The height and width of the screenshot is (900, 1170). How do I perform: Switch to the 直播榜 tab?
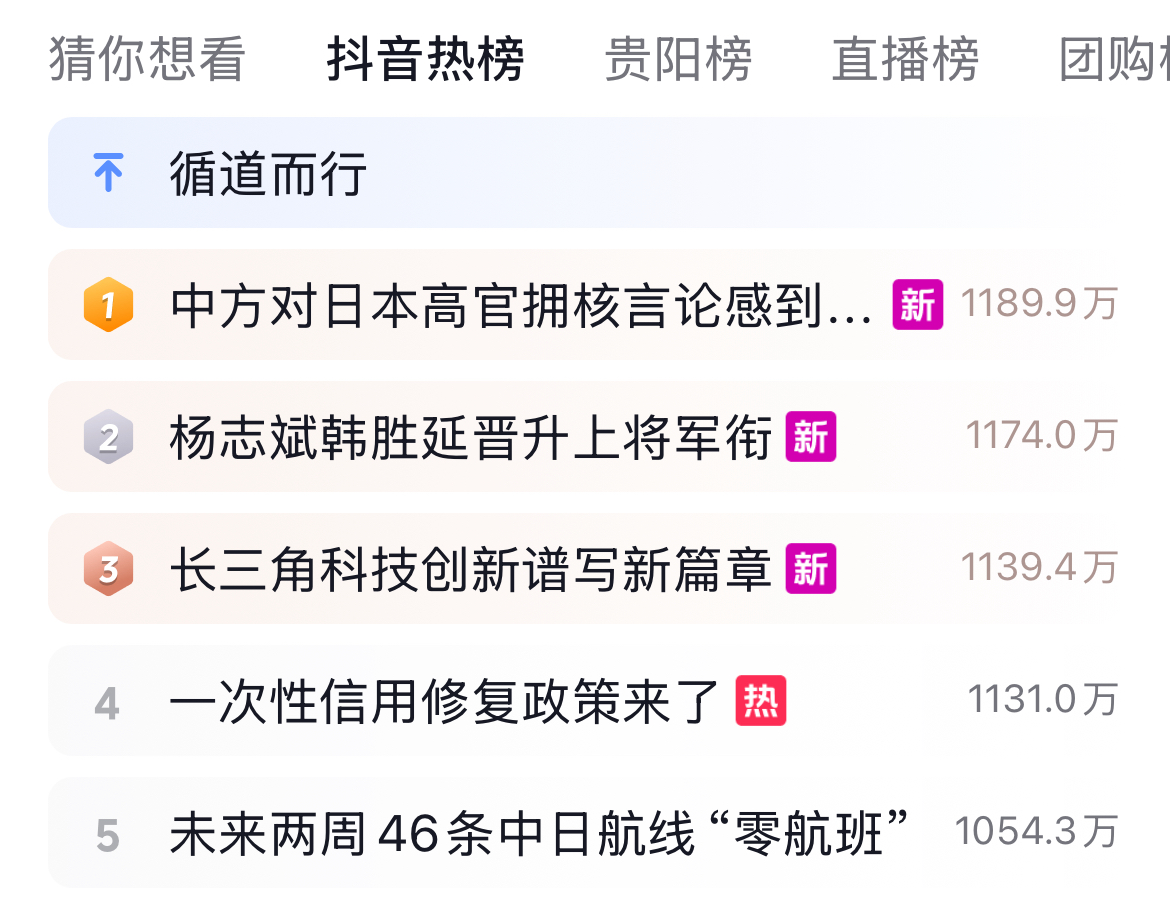coord(905,59)
